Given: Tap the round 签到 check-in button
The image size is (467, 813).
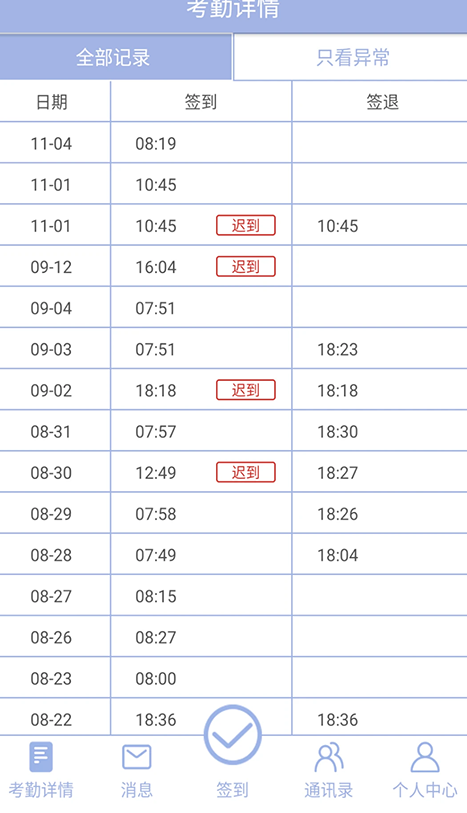Looking at the screenshot, I should 232,735.
